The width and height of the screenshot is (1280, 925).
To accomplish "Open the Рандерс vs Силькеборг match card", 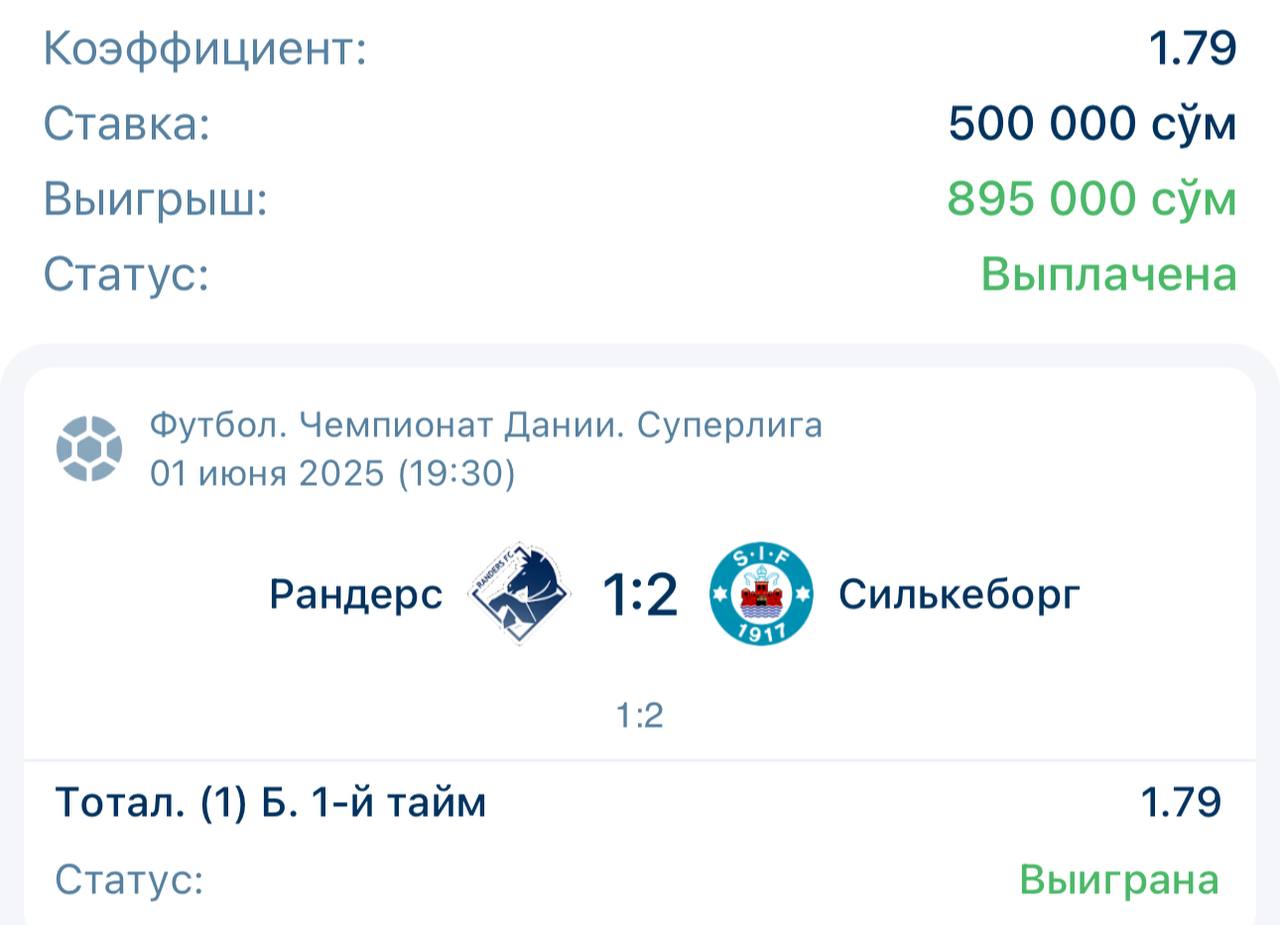I will tap(640, 597).
